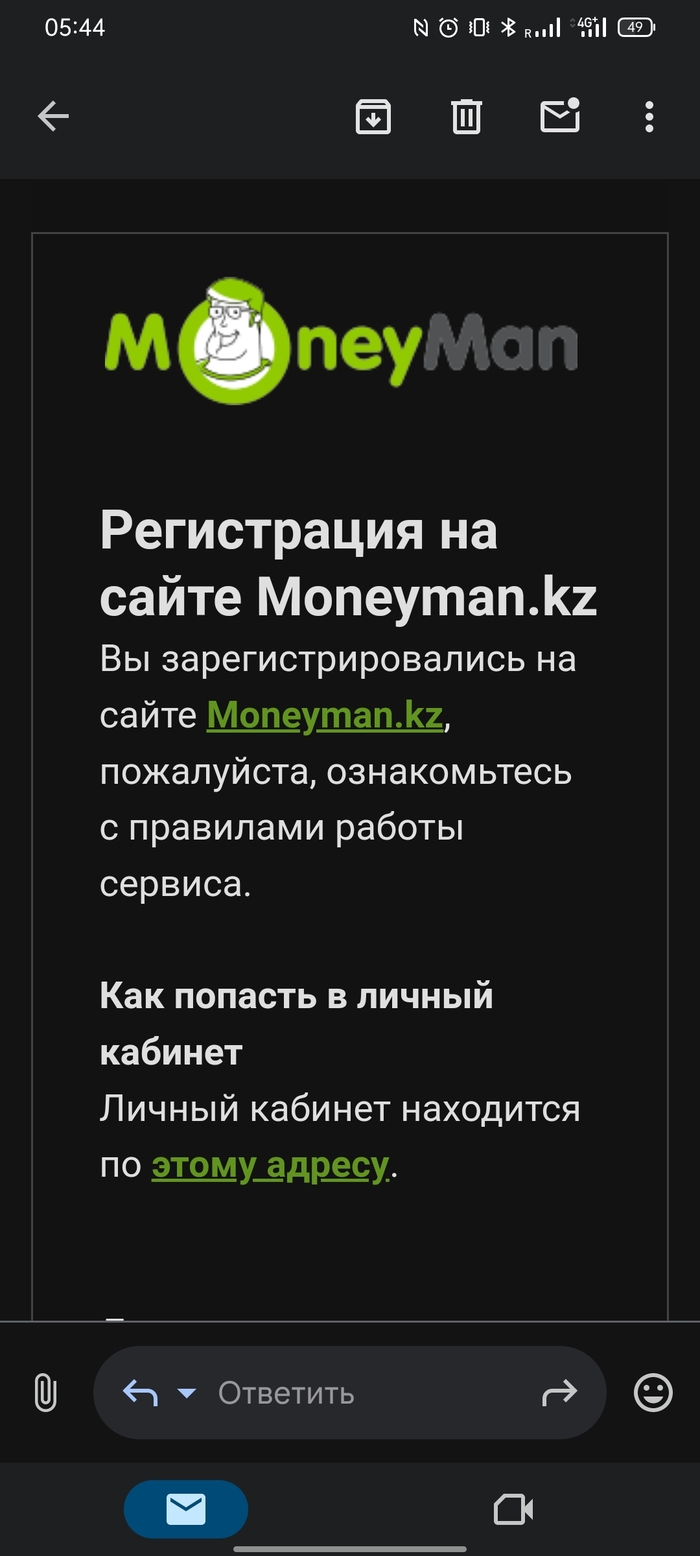
Task: Expand reply type dropdown arrow
Action: (186, 1393)
